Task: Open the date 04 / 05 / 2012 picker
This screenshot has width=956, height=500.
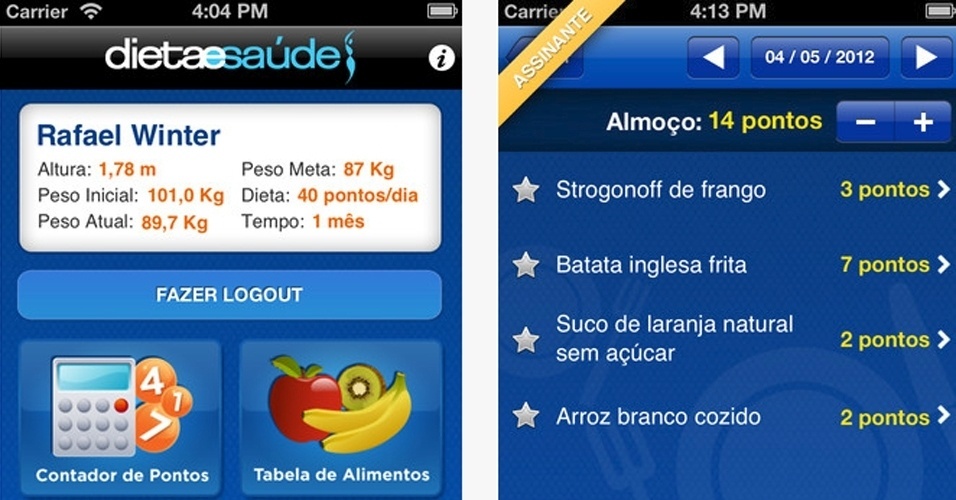Action: click(x=818, y=58)
